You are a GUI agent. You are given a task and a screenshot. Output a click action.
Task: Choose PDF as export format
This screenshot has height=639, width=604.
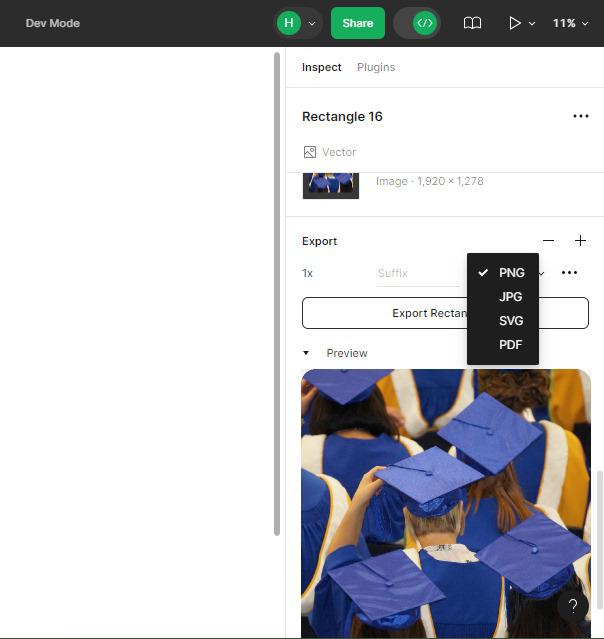(510, 345)
